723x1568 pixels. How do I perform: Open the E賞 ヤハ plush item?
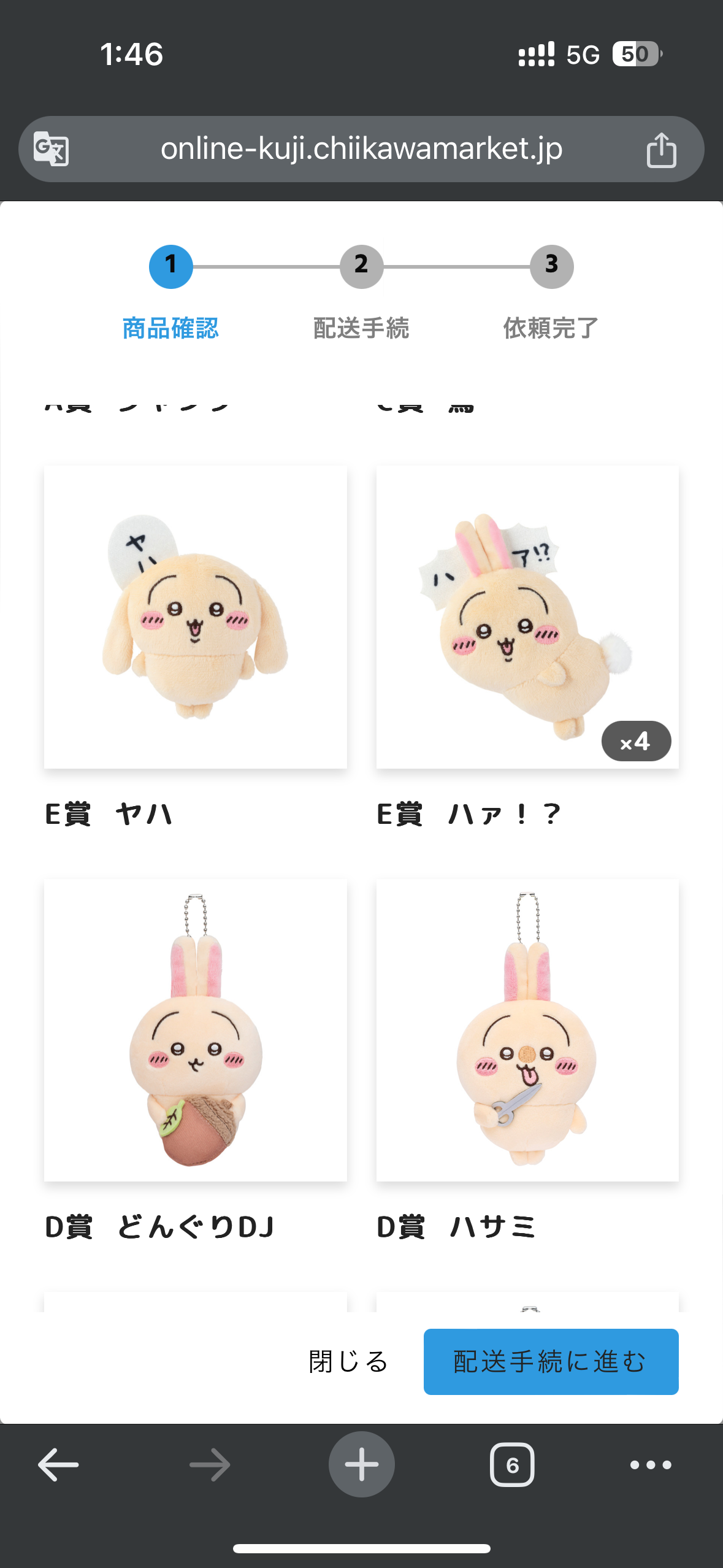[195, 617]
